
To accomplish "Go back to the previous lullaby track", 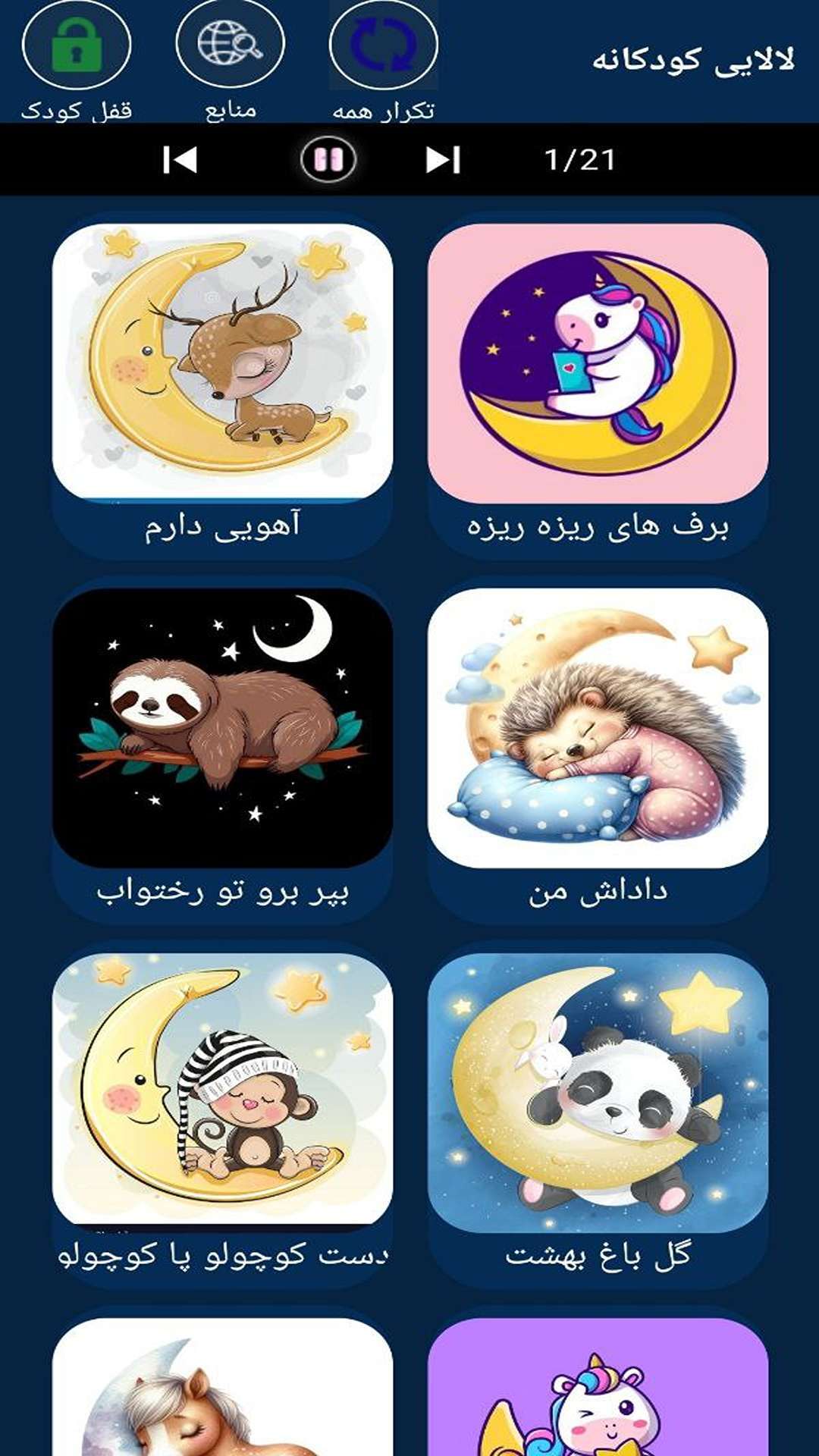I will [180, 161].
